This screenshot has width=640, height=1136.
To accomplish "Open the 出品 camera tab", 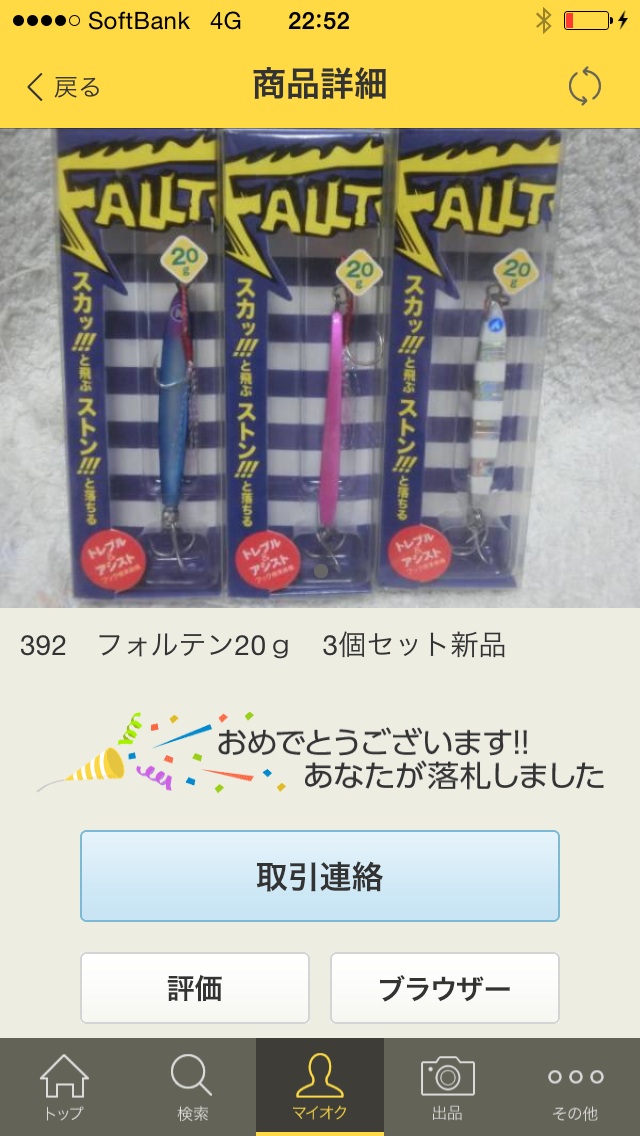I will click(448, 1087).
